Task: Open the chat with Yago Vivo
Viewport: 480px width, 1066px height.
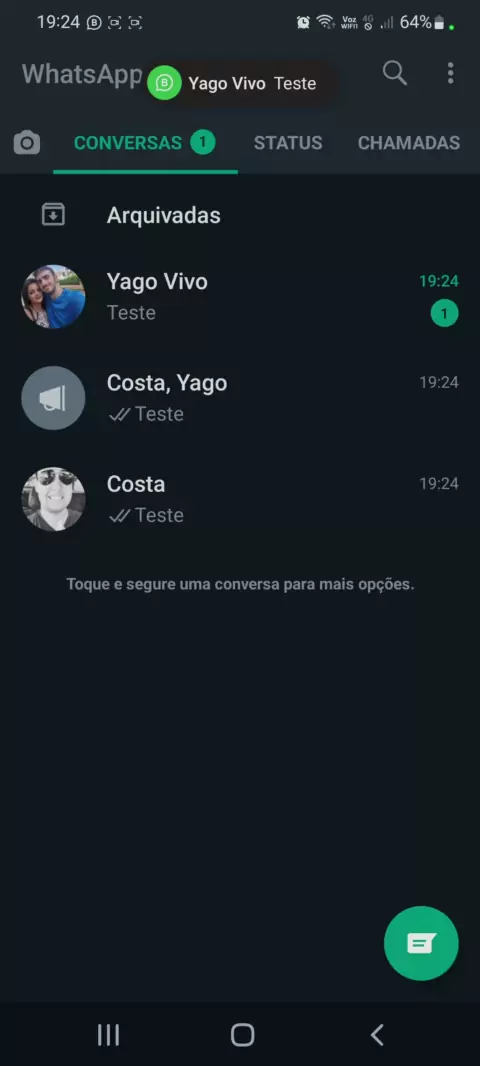Action: pyautogui.click(x=240, y=296)
